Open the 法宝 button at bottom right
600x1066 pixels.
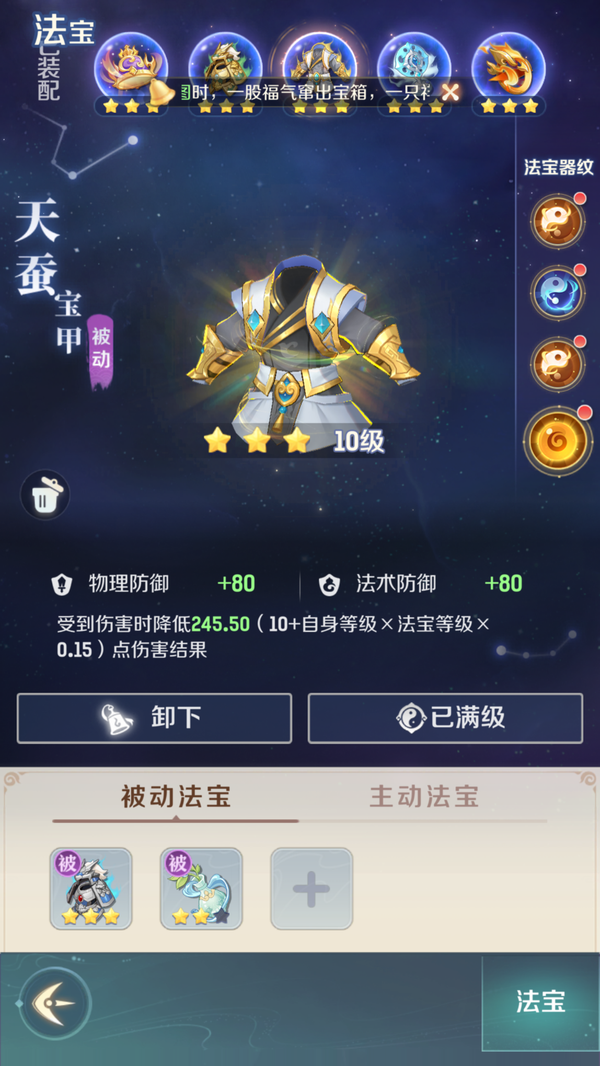tap(541, 1002)
